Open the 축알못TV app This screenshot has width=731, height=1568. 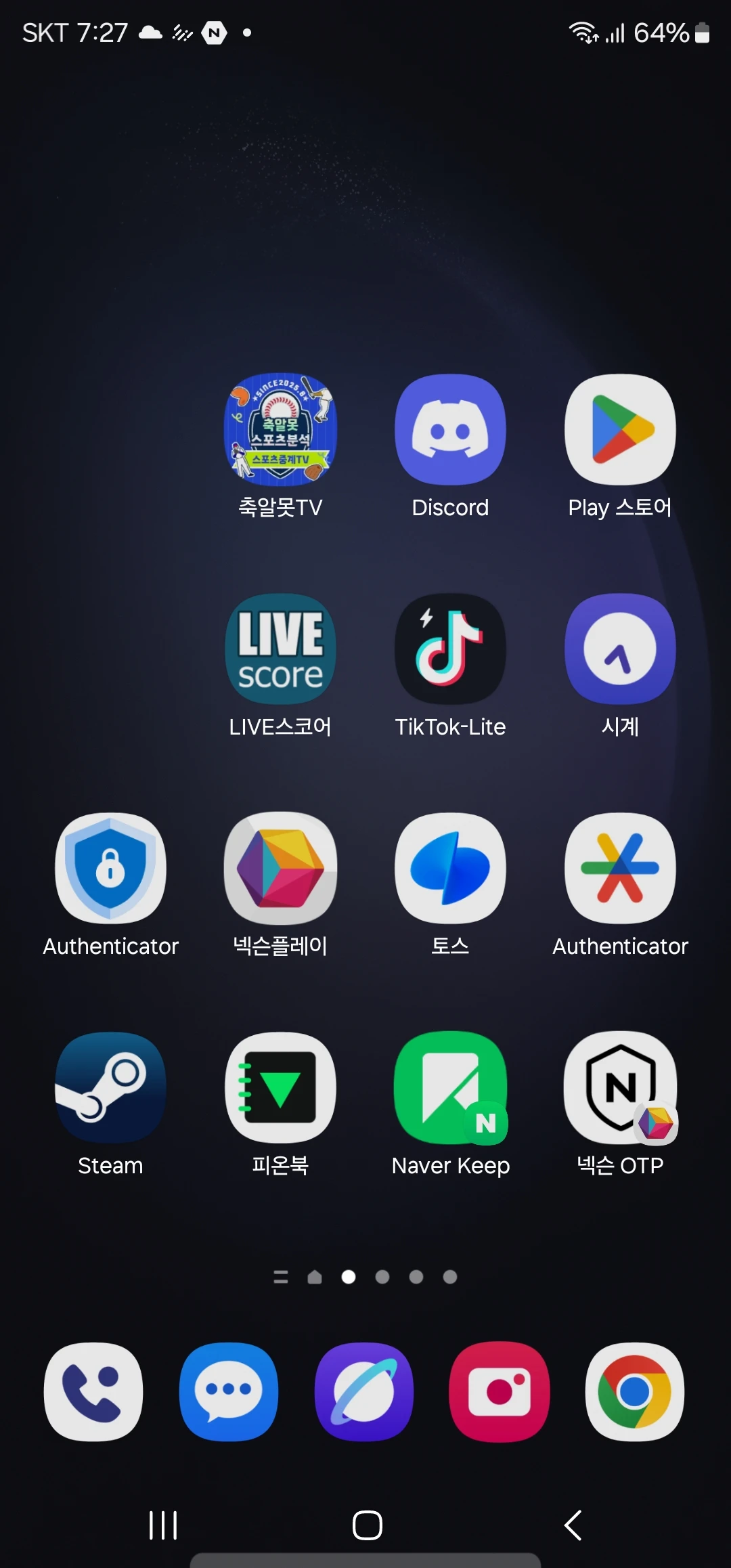point(280,430)
